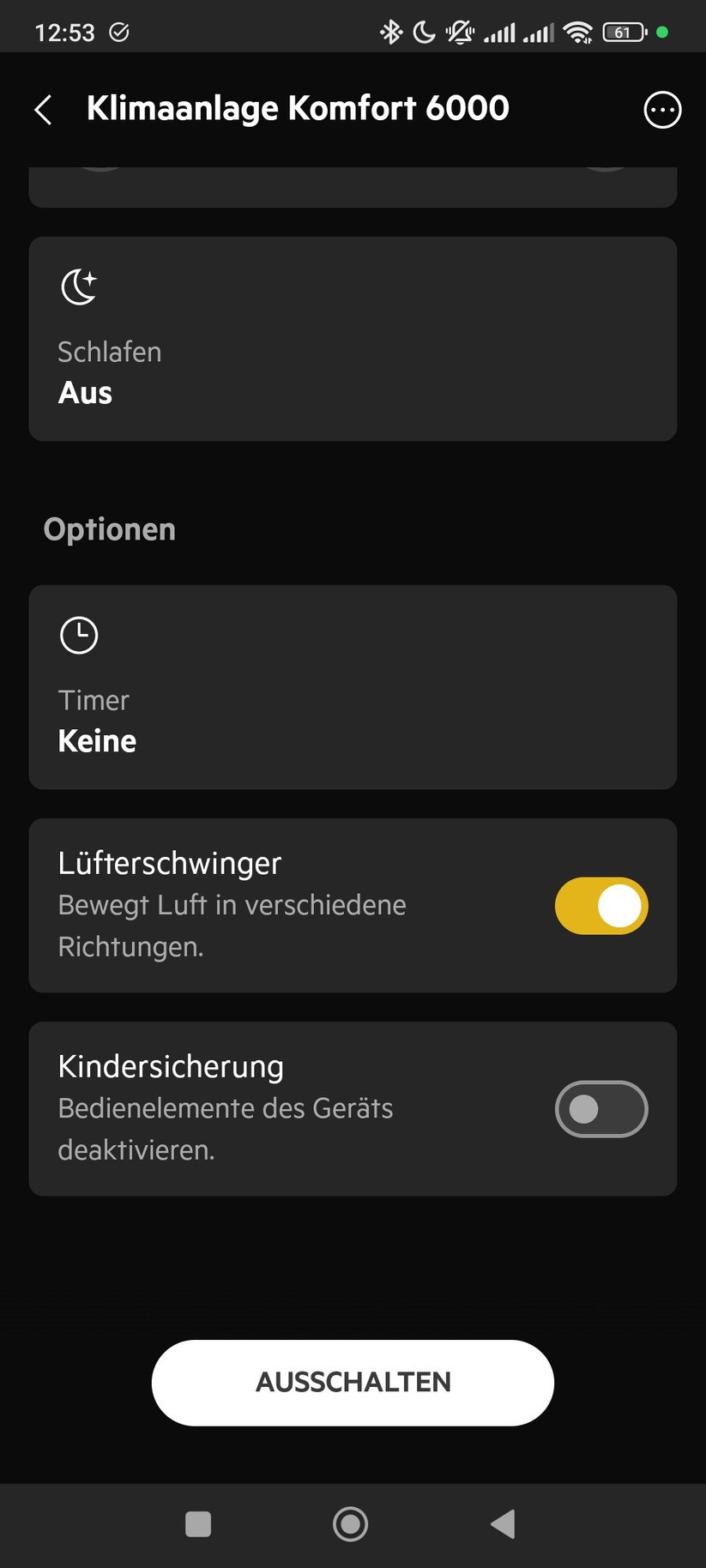Tap the AUSSCHALTEN button
Viewport: 706px width, 1568px height.
(353, 1383)
